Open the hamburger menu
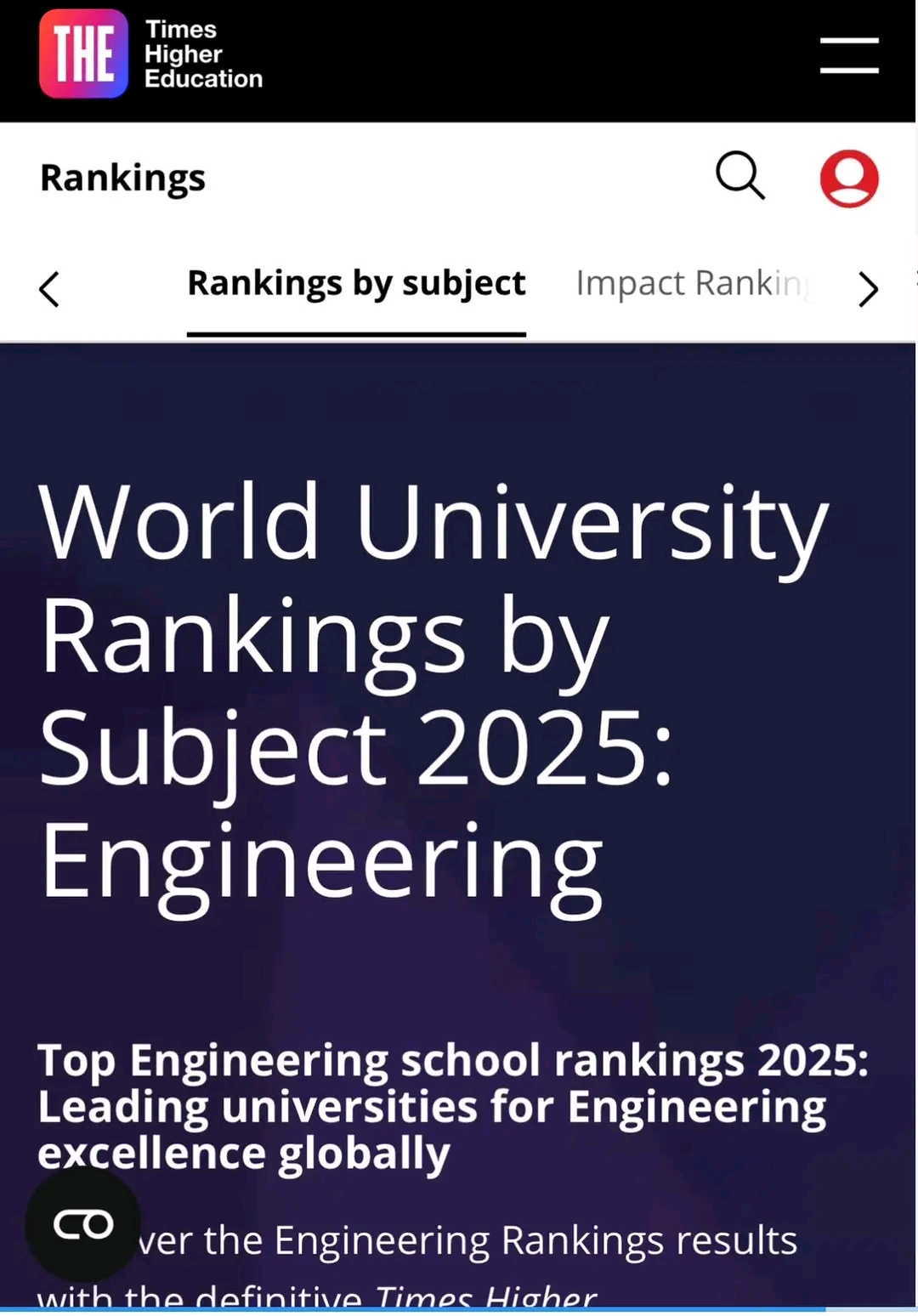The width and height of the screenshot is (918, 1316). click(848, 55)
